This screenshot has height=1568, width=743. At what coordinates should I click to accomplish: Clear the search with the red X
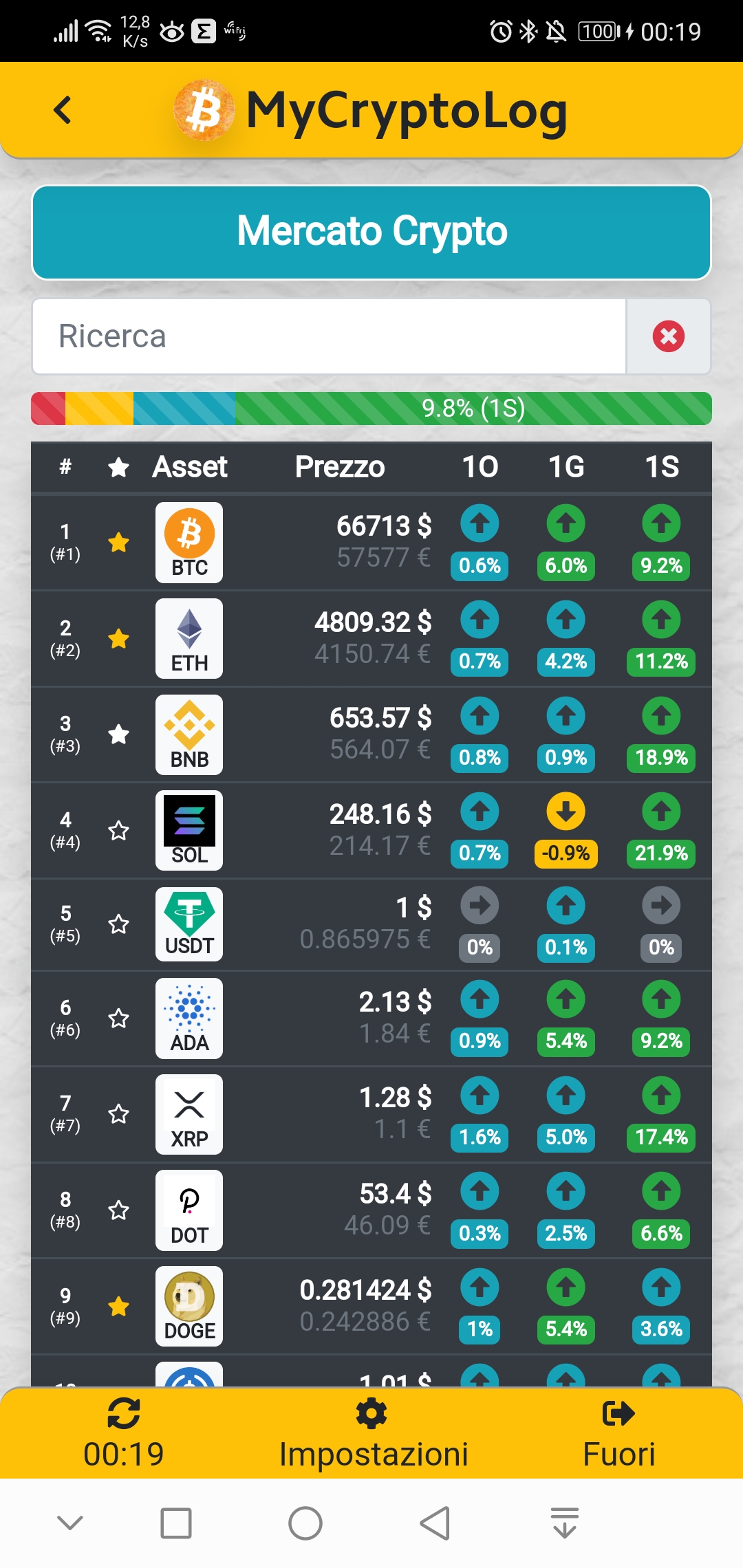[668, 336]
